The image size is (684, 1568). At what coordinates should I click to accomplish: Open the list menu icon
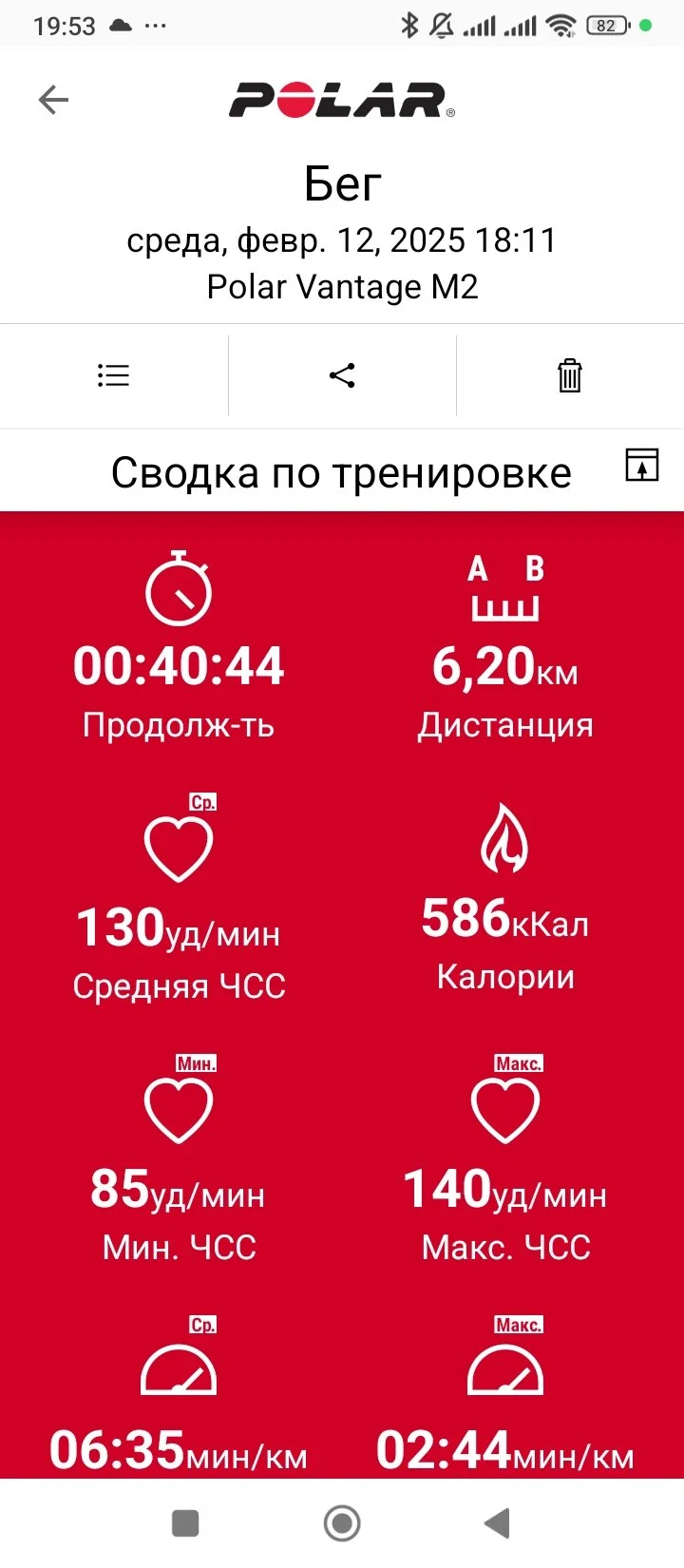tap(114, 375)
